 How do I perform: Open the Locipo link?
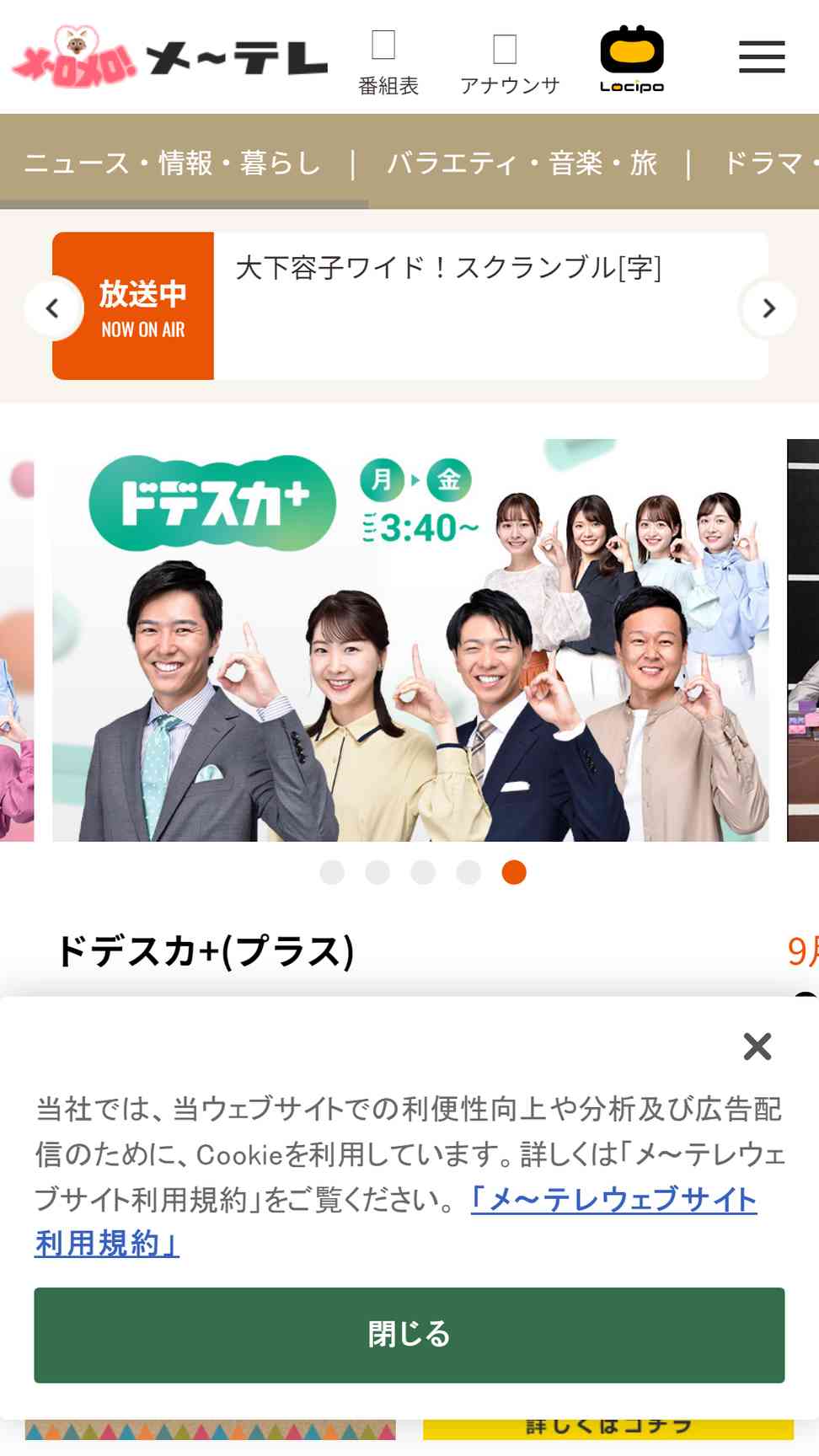(632, 58)
